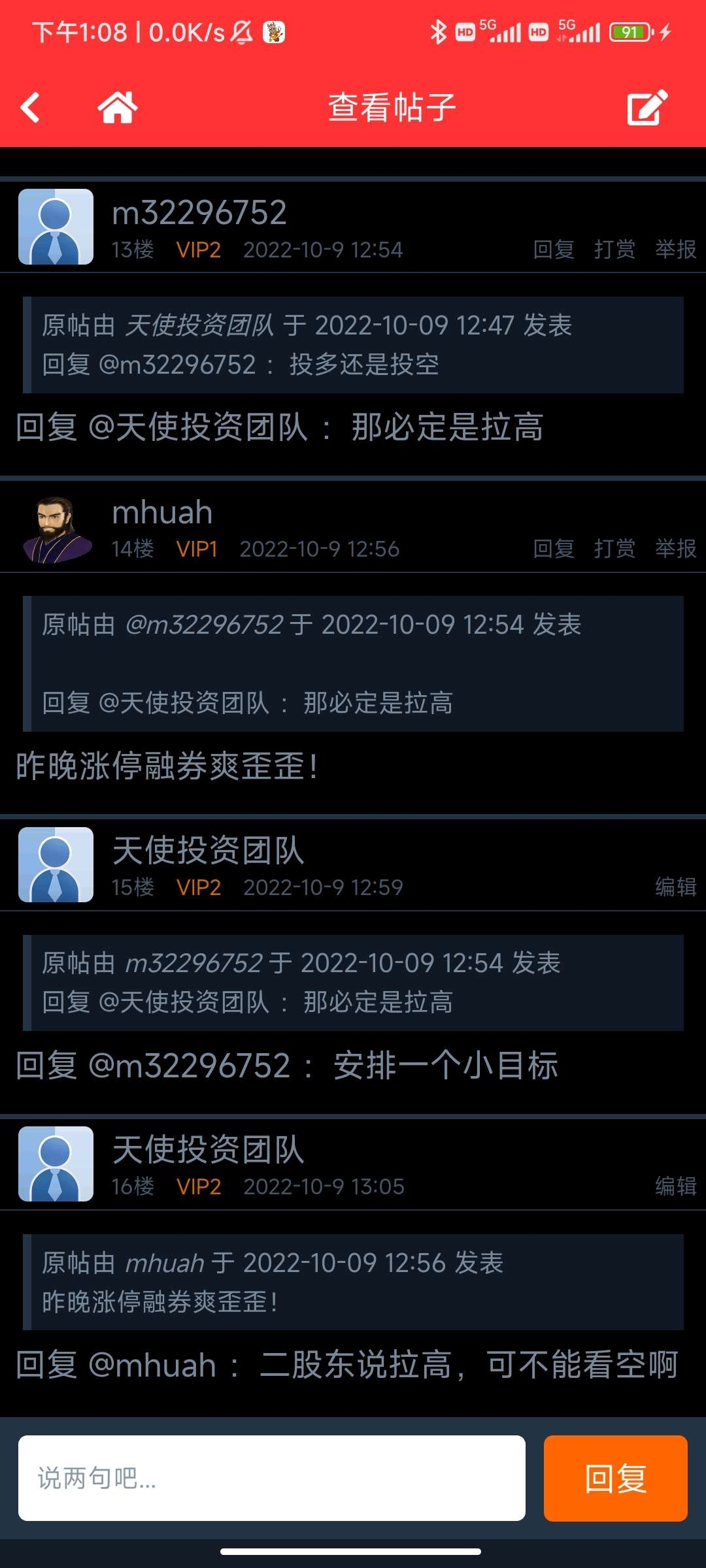Open m32296752's avatar on 13楼
Viewport: 706px width, 1568px height.
pos(56,227)
